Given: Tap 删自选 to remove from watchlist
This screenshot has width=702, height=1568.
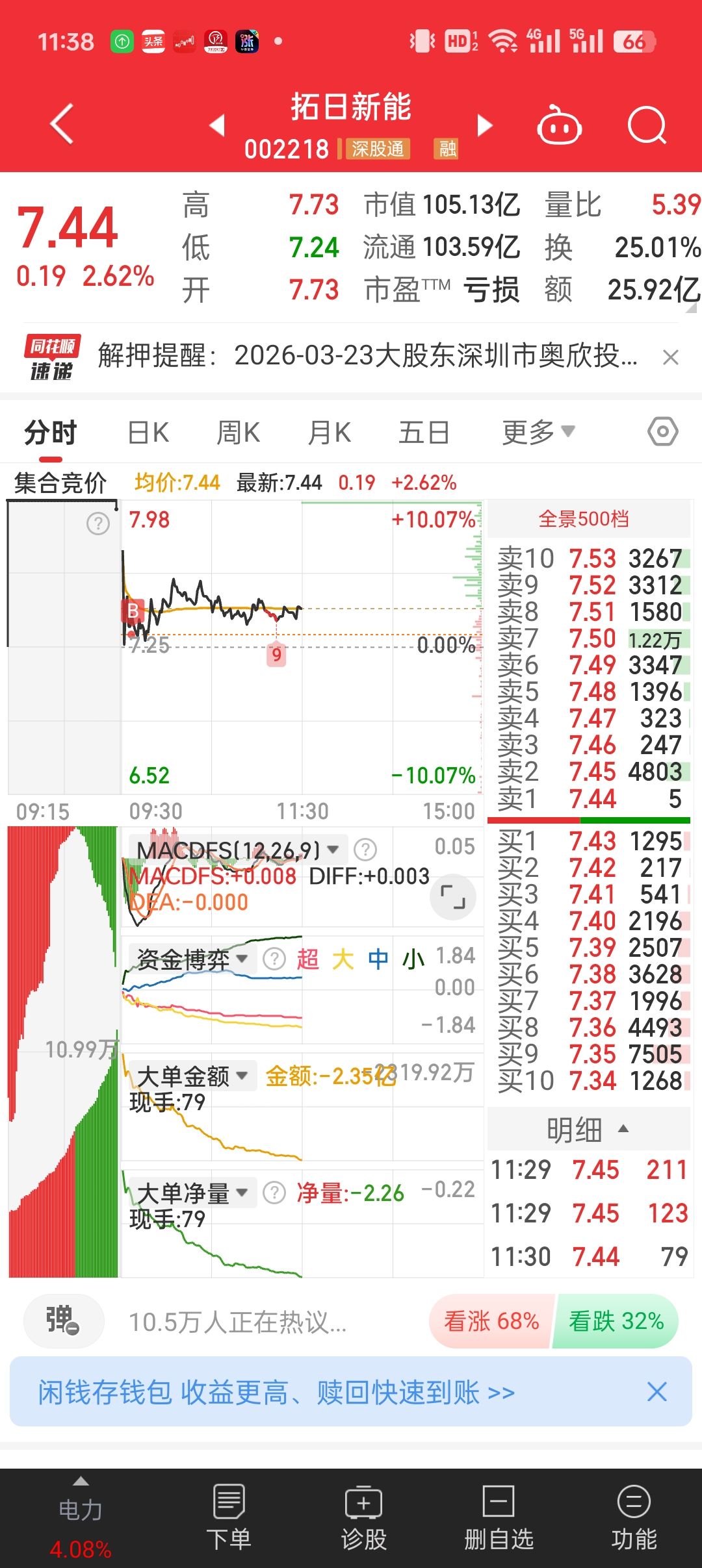Looking at the screenshot, I should pyautogui.click(x=499, y=1517).
